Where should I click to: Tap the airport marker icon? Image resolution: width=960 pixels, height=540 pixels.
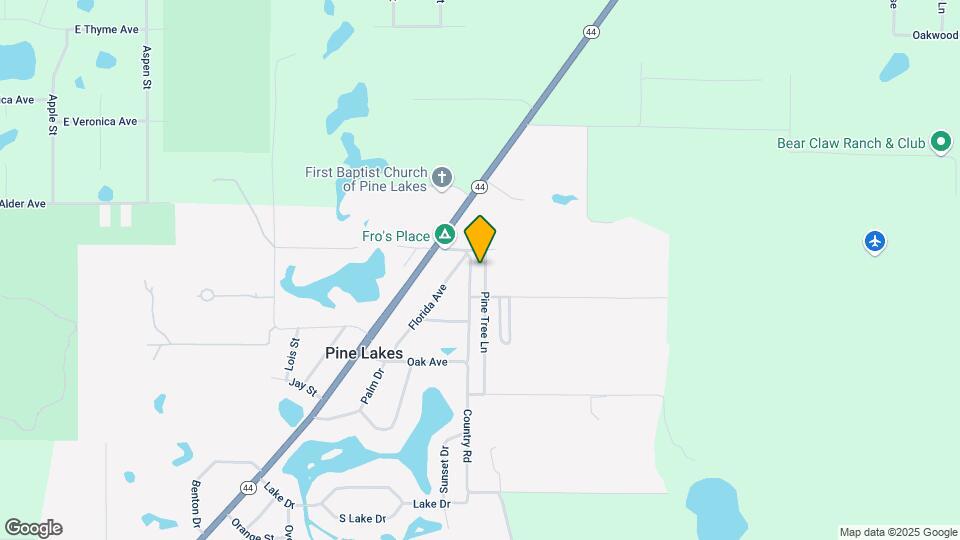click(x=875, y=241)
